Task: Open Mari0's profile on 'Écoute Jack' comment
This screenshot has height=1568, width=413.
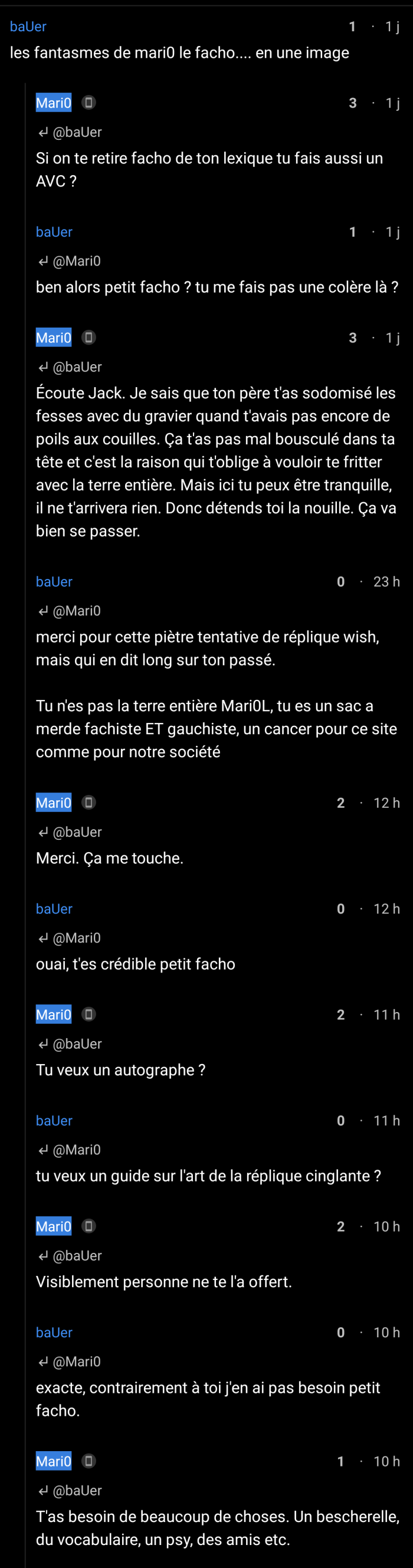Action: [x=54, y=338]
